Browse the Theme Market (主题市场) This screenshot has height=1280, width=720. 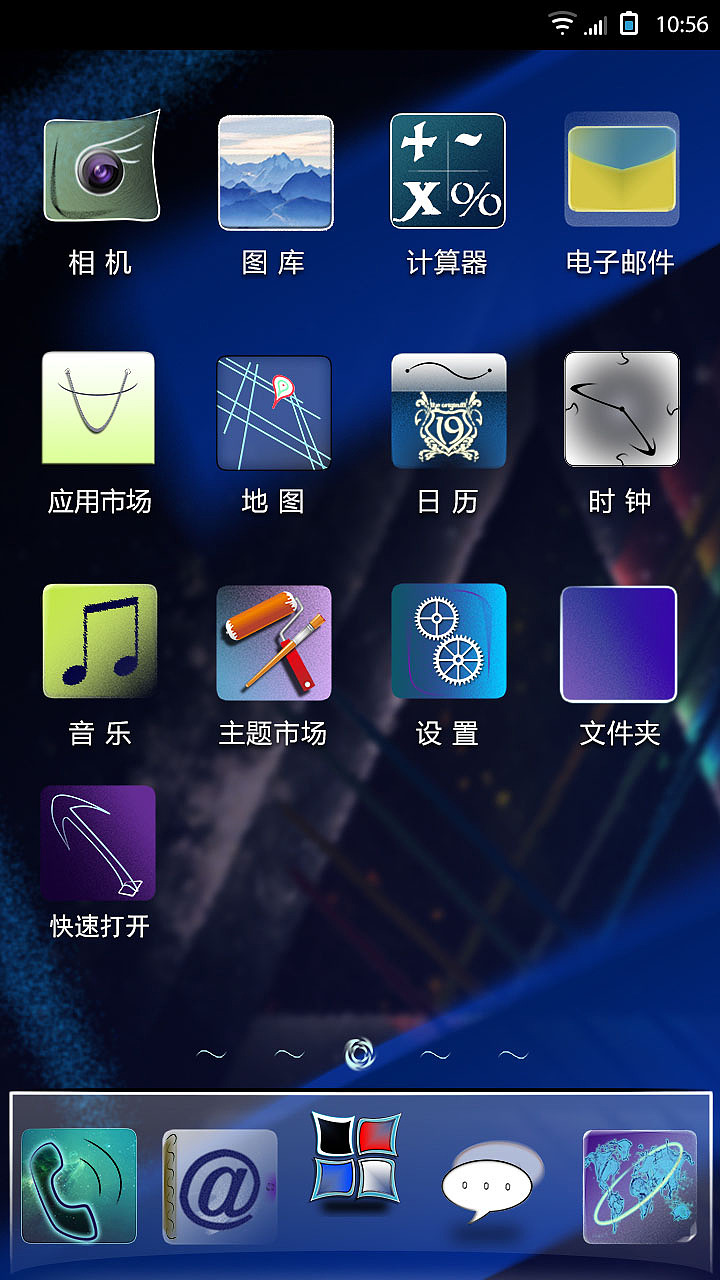coord(271,643)
